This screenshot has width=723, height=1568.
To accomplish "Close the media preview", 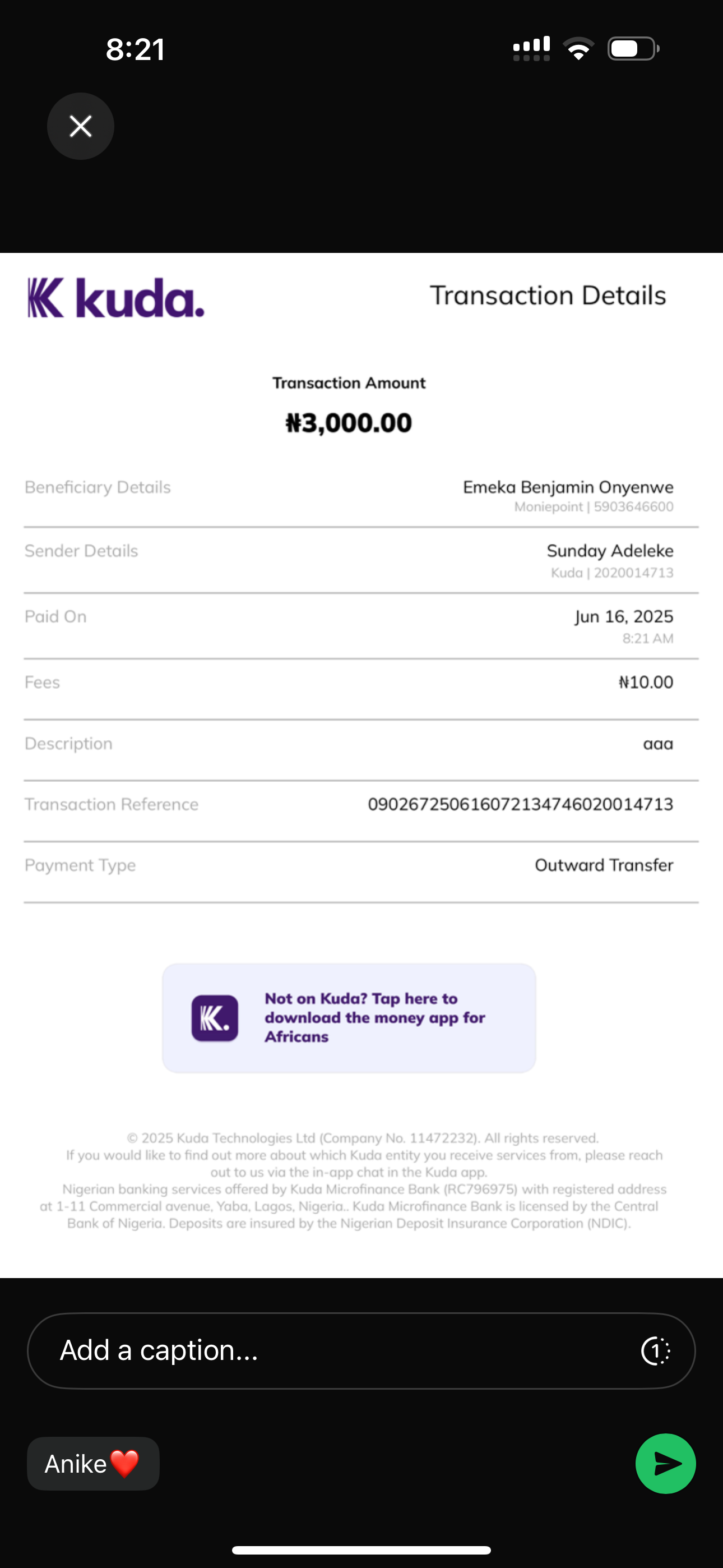I will click(80, 126).
